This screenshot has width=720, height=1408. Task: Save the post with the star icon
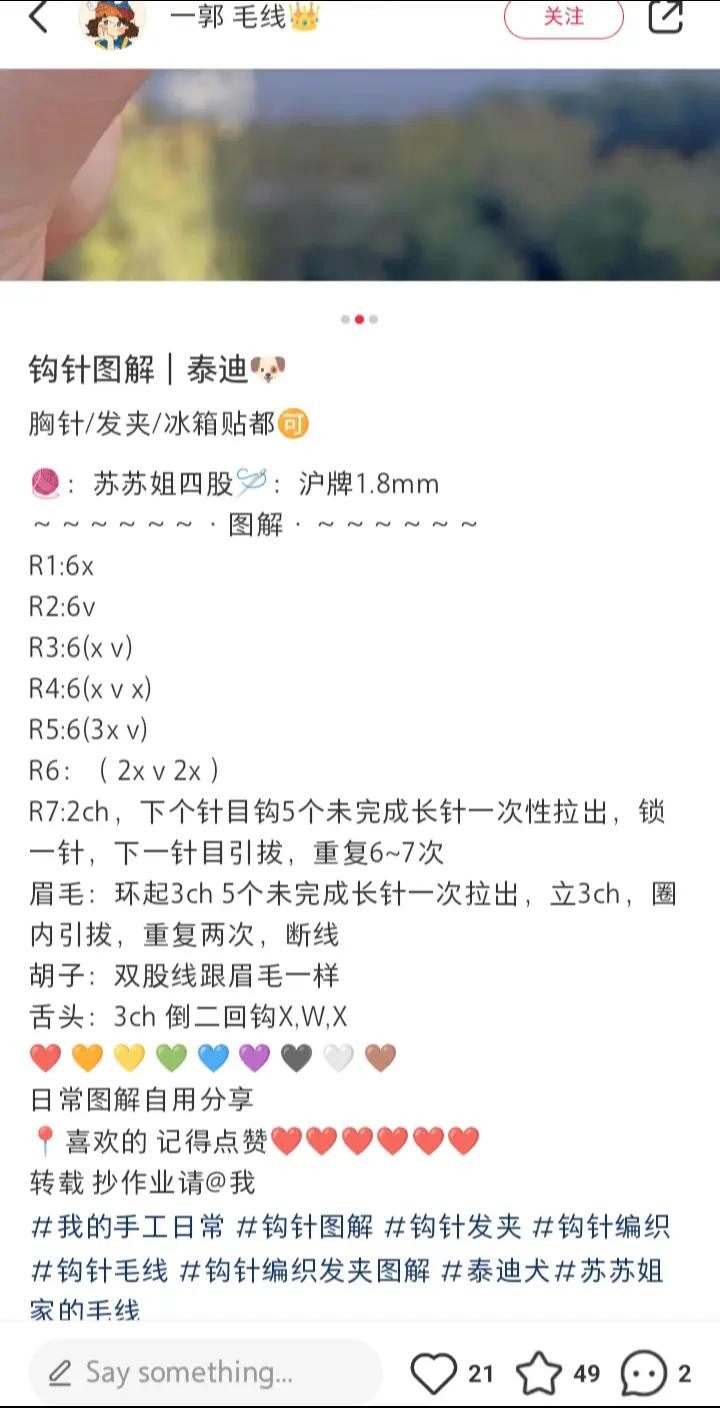pos(539,1373)
